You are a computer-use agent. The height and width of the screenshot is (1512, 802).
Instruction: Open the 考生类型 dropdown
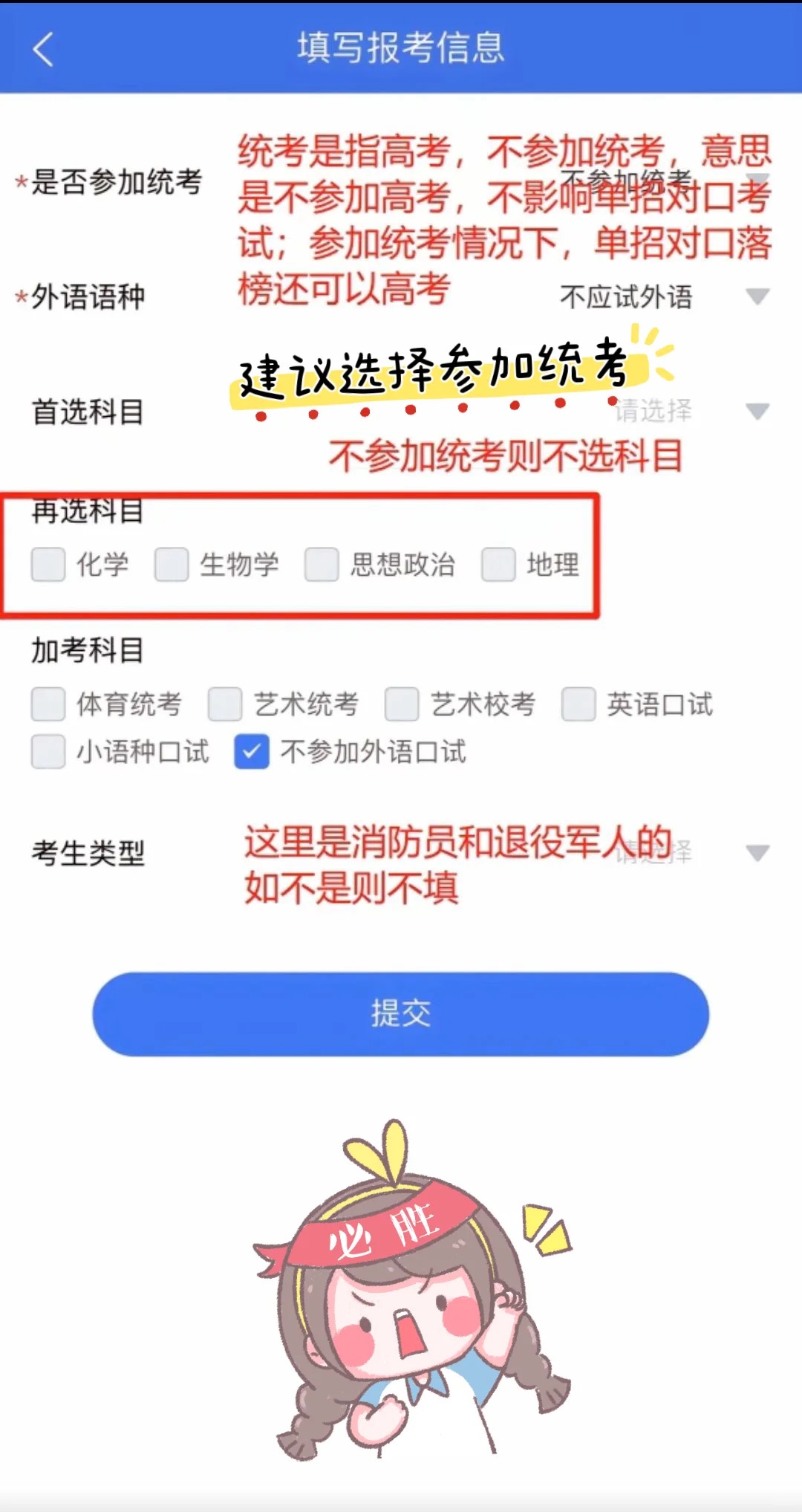click(756, 852)
